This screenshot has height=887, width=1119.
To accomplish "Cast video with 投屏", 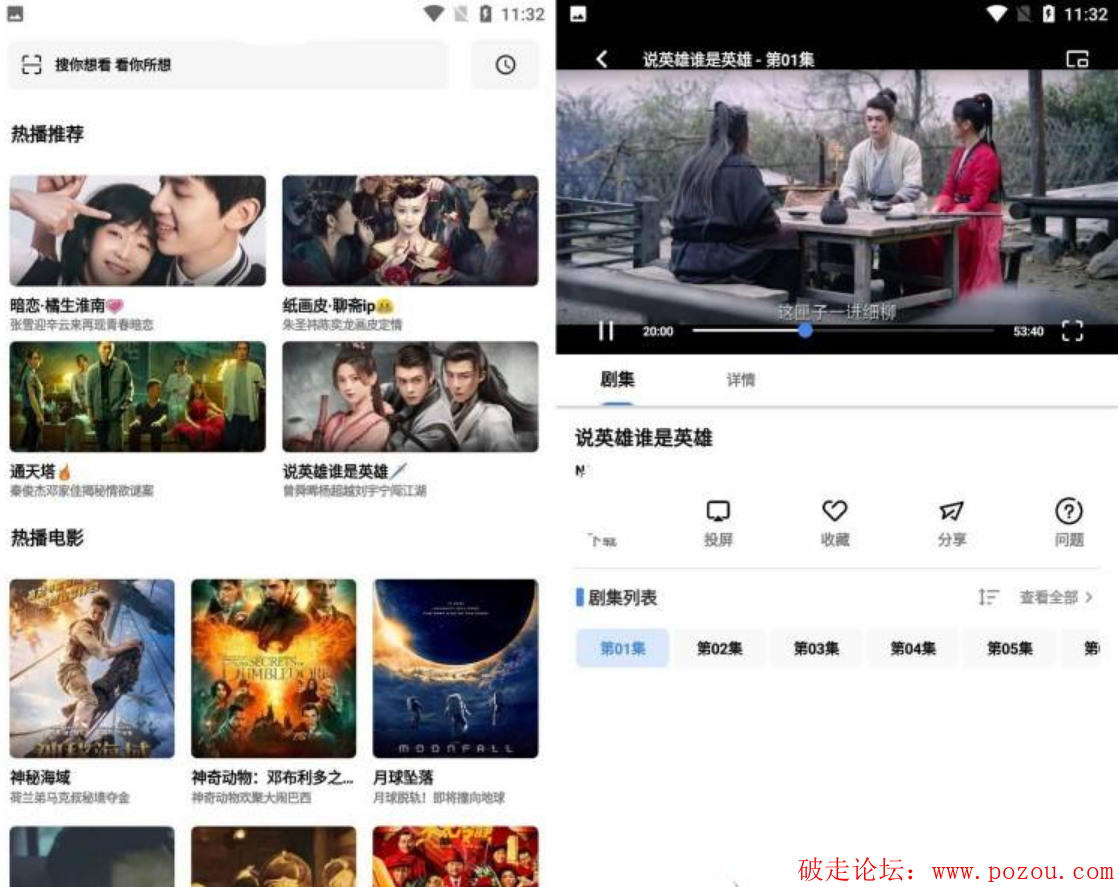I will point(718,522).
